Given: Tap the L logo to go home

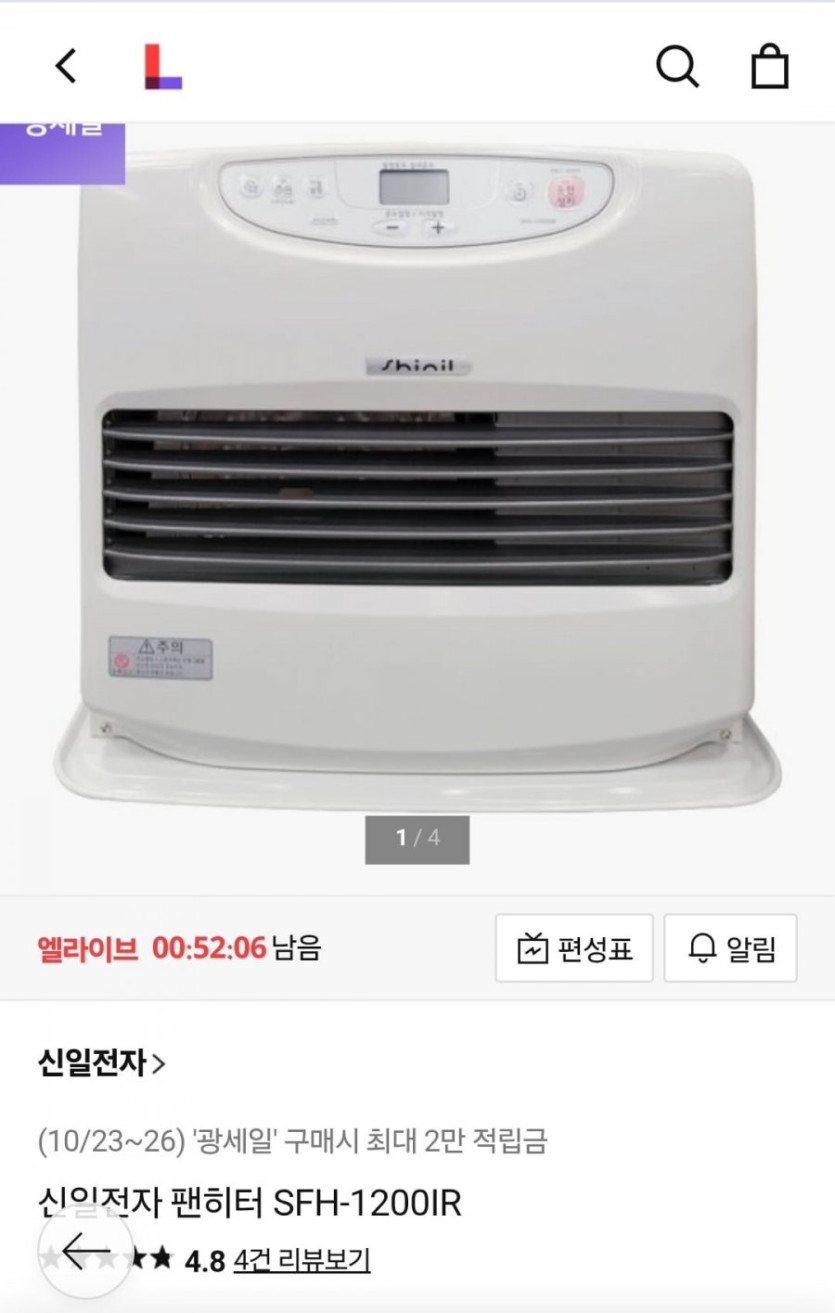Looking at the screenshot, I should 163,67.
